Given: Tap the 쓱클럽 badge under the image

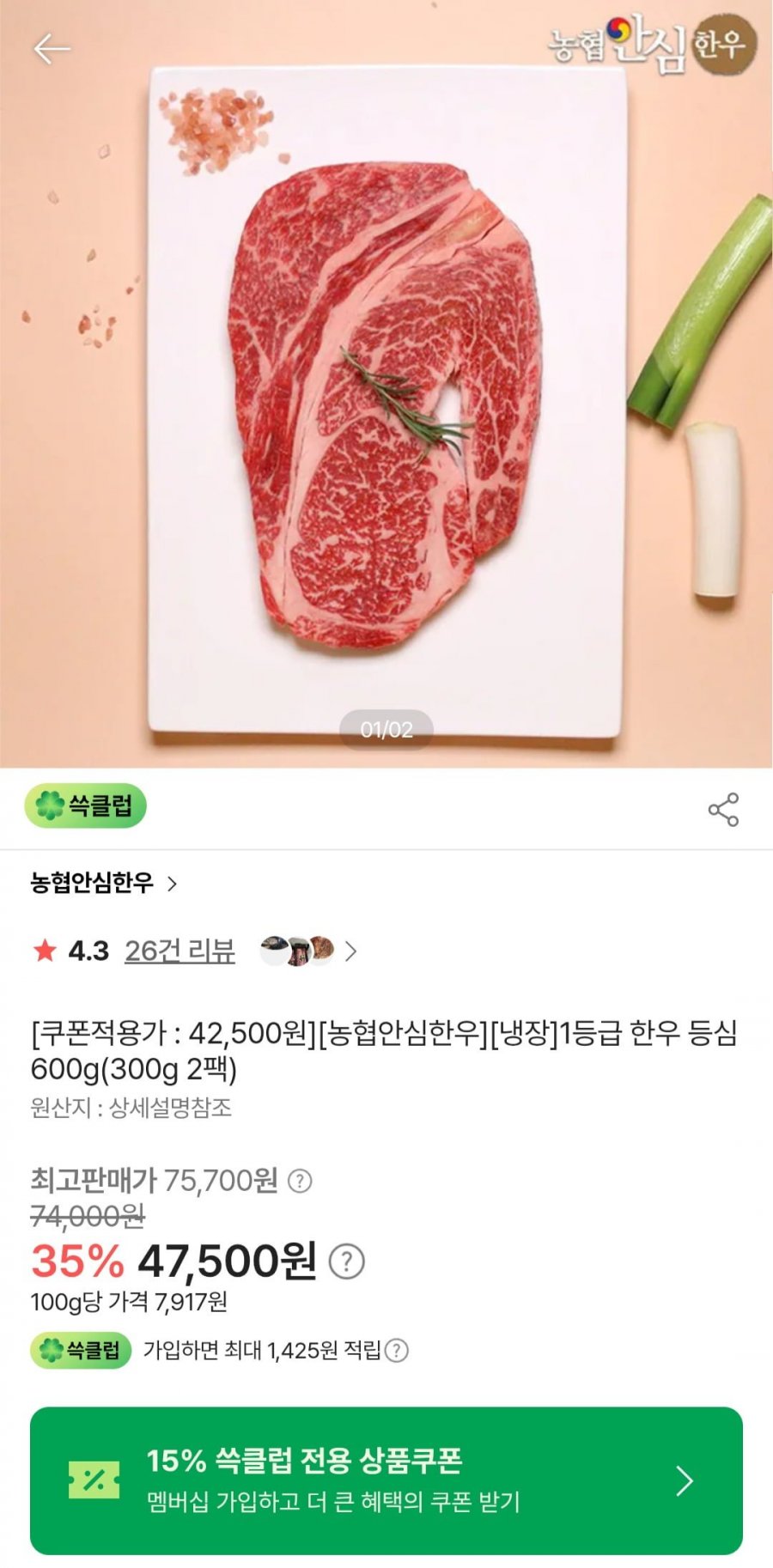Looking at the screenshot, I should [x=86, y=806].
